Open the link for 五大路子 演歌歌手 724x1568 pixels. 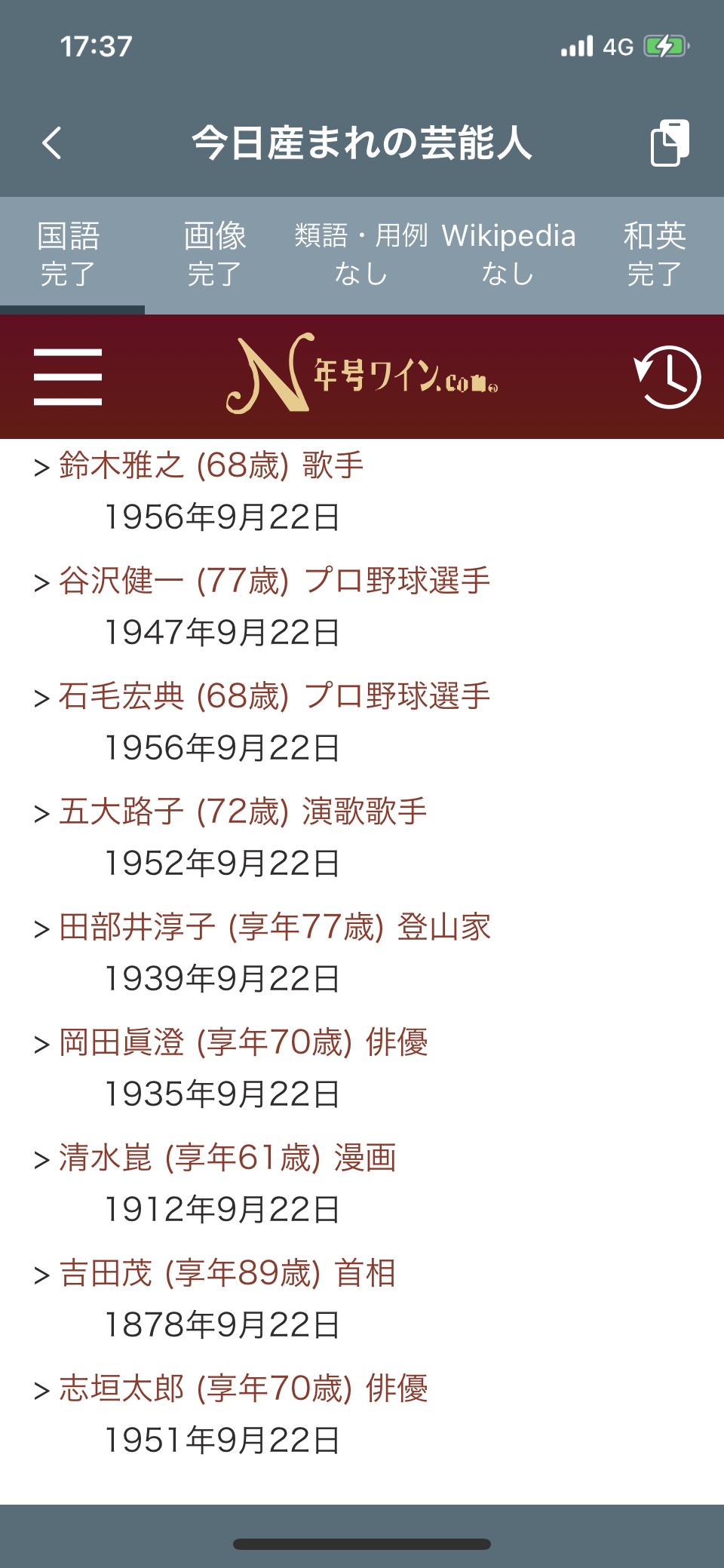(x=243, y=812)
